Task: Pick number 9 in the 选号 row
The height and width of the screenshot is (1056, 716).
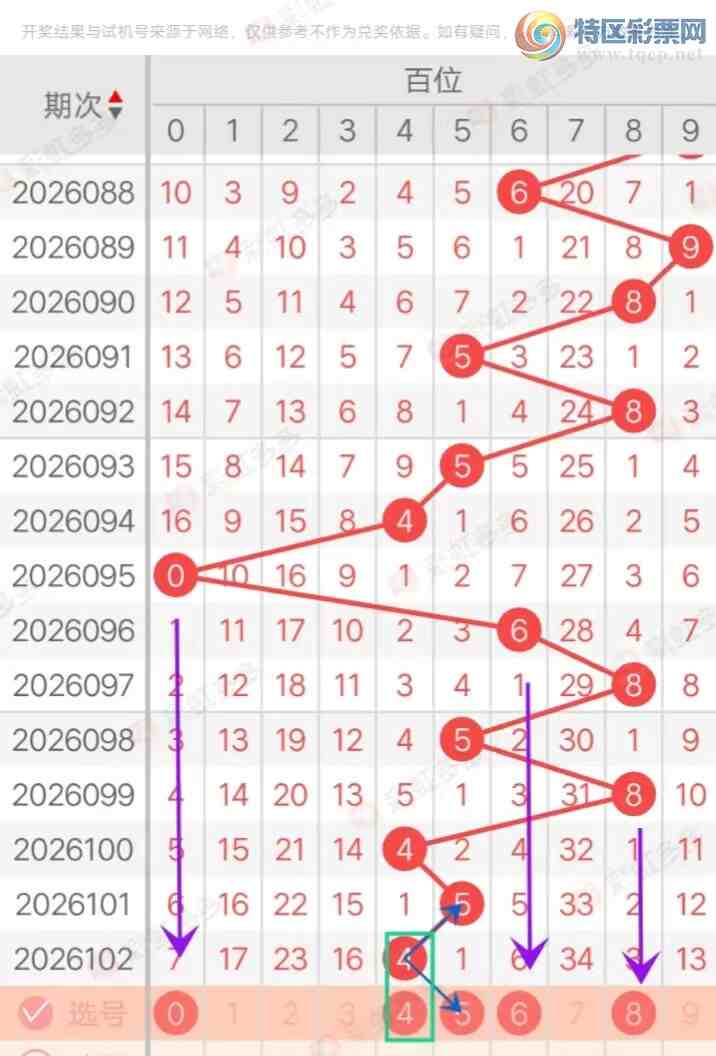Action: click(x=690, y=1014)
